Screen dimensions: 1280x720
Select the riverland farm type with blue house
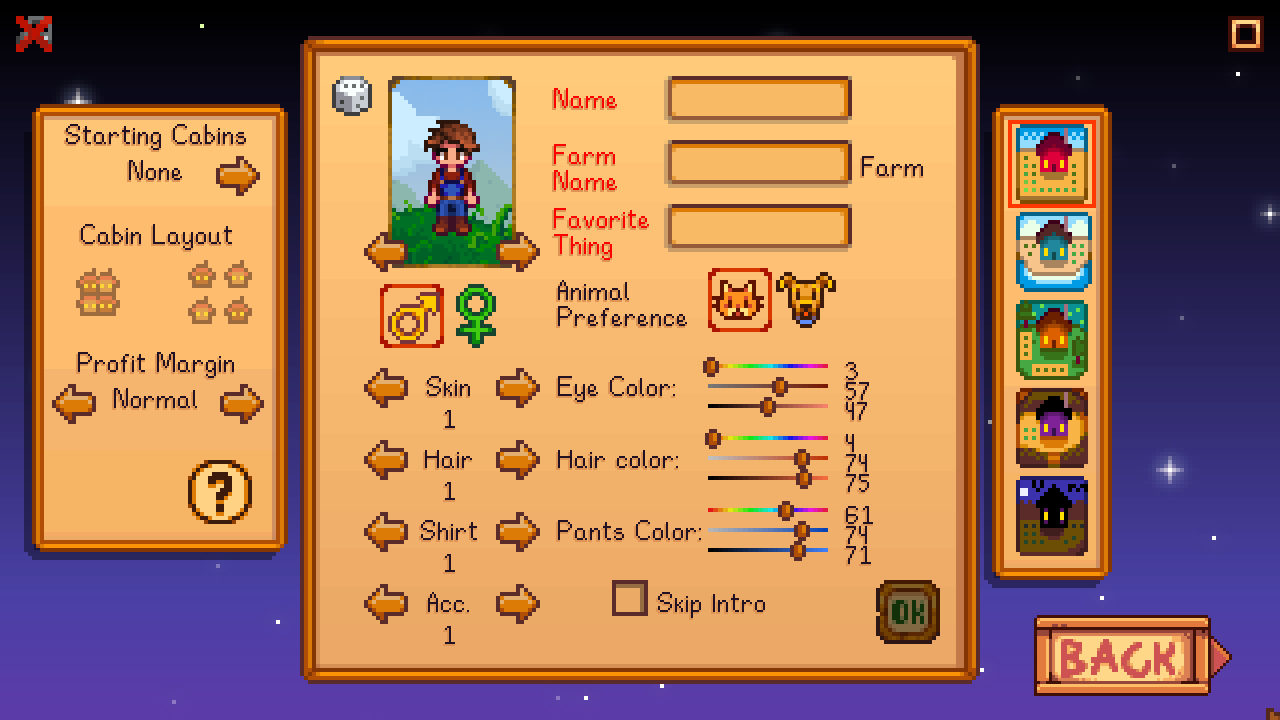1052,252
